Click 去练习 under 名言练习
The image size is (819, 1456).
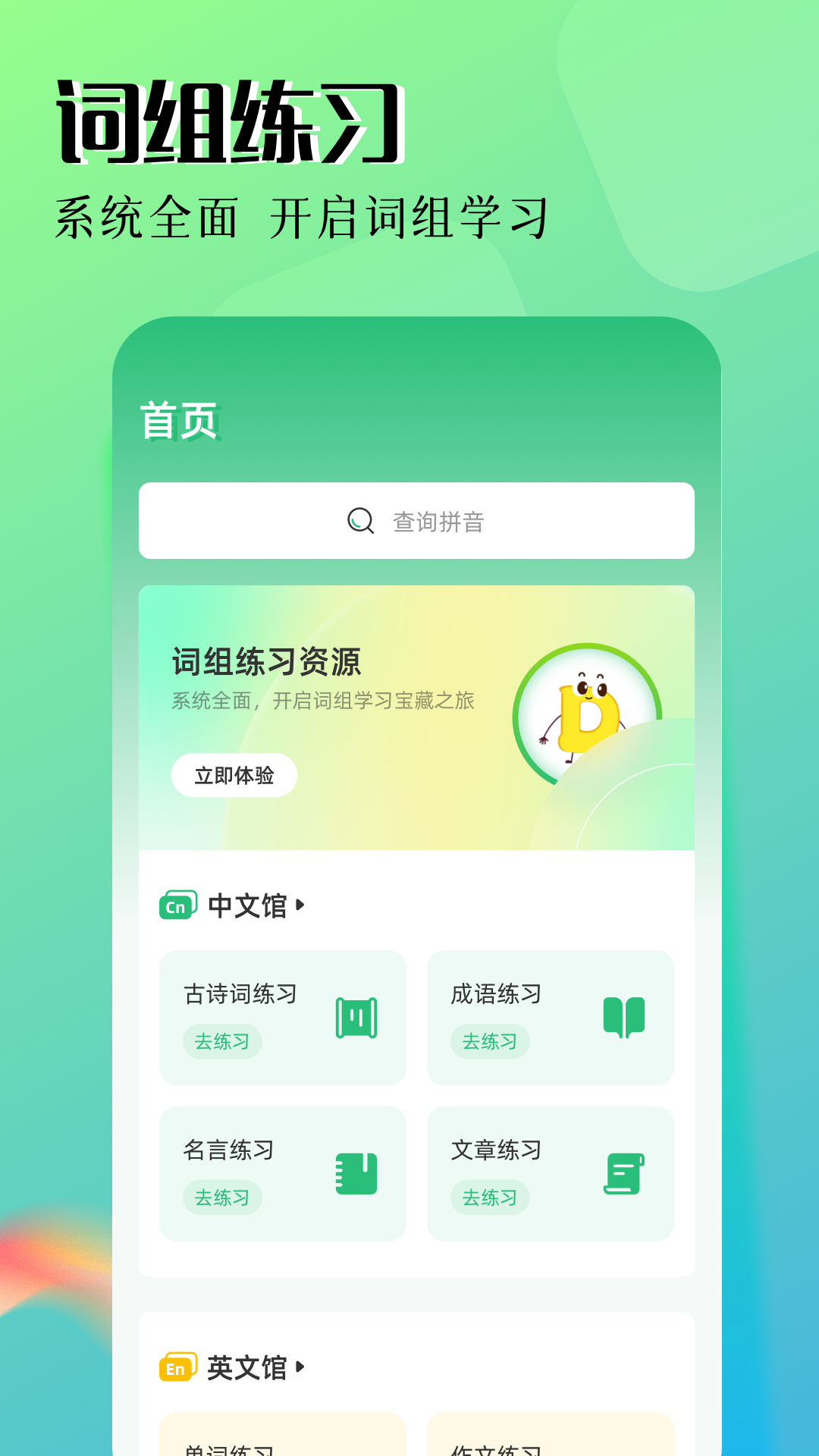click(222, 1197)
